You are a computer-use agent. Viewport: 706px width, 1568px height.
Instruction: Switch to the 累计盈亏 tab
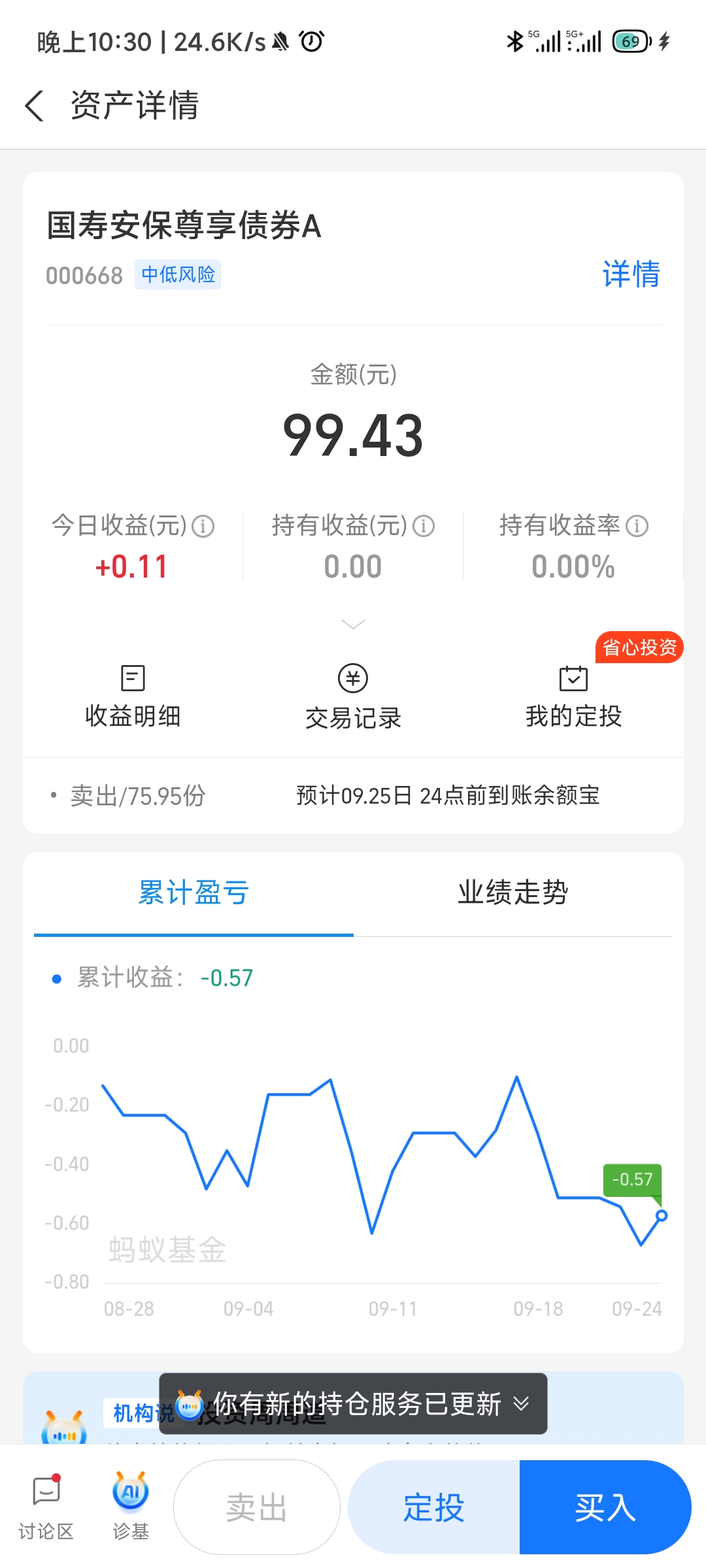(x=193, y=893)
